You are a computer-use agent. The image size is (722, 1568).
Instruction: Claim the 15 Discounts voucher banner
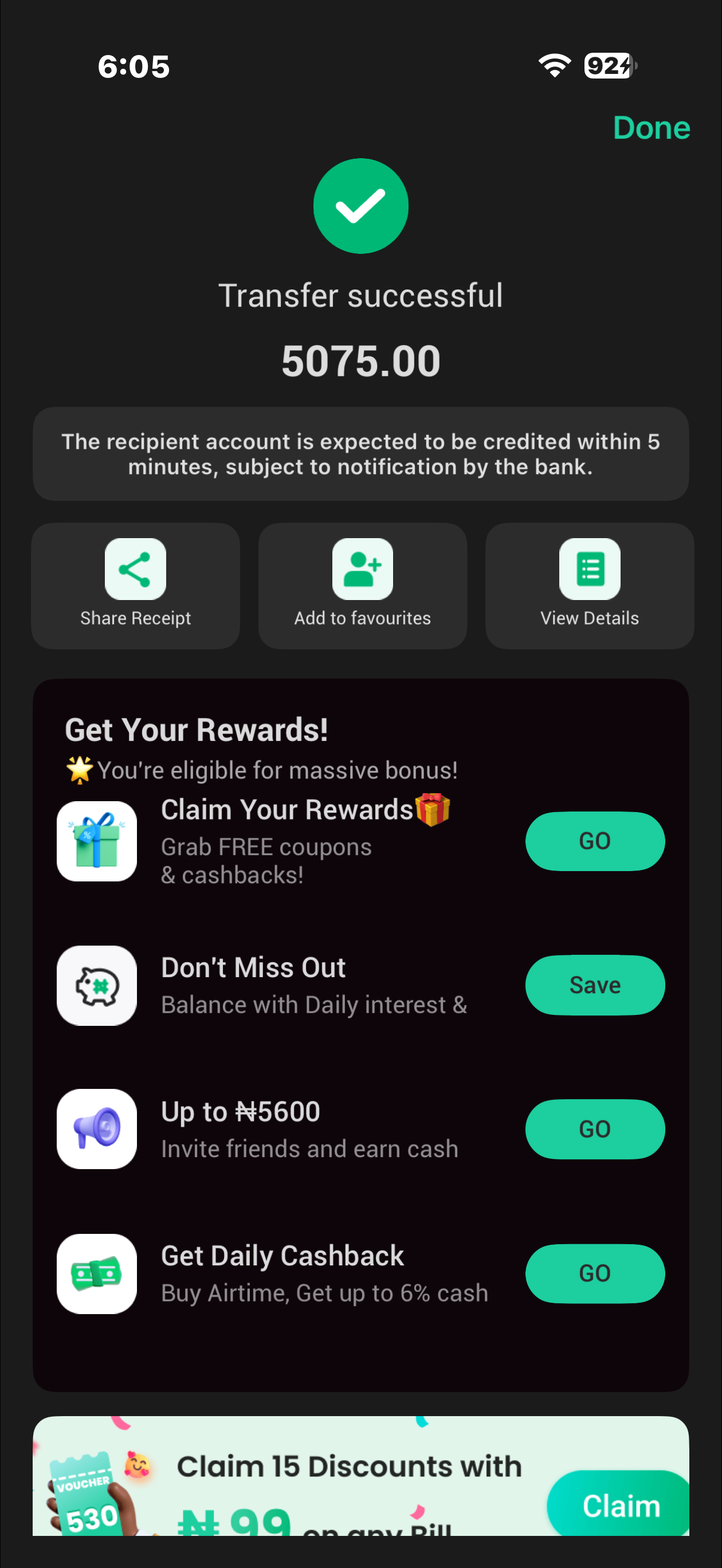620,1505
